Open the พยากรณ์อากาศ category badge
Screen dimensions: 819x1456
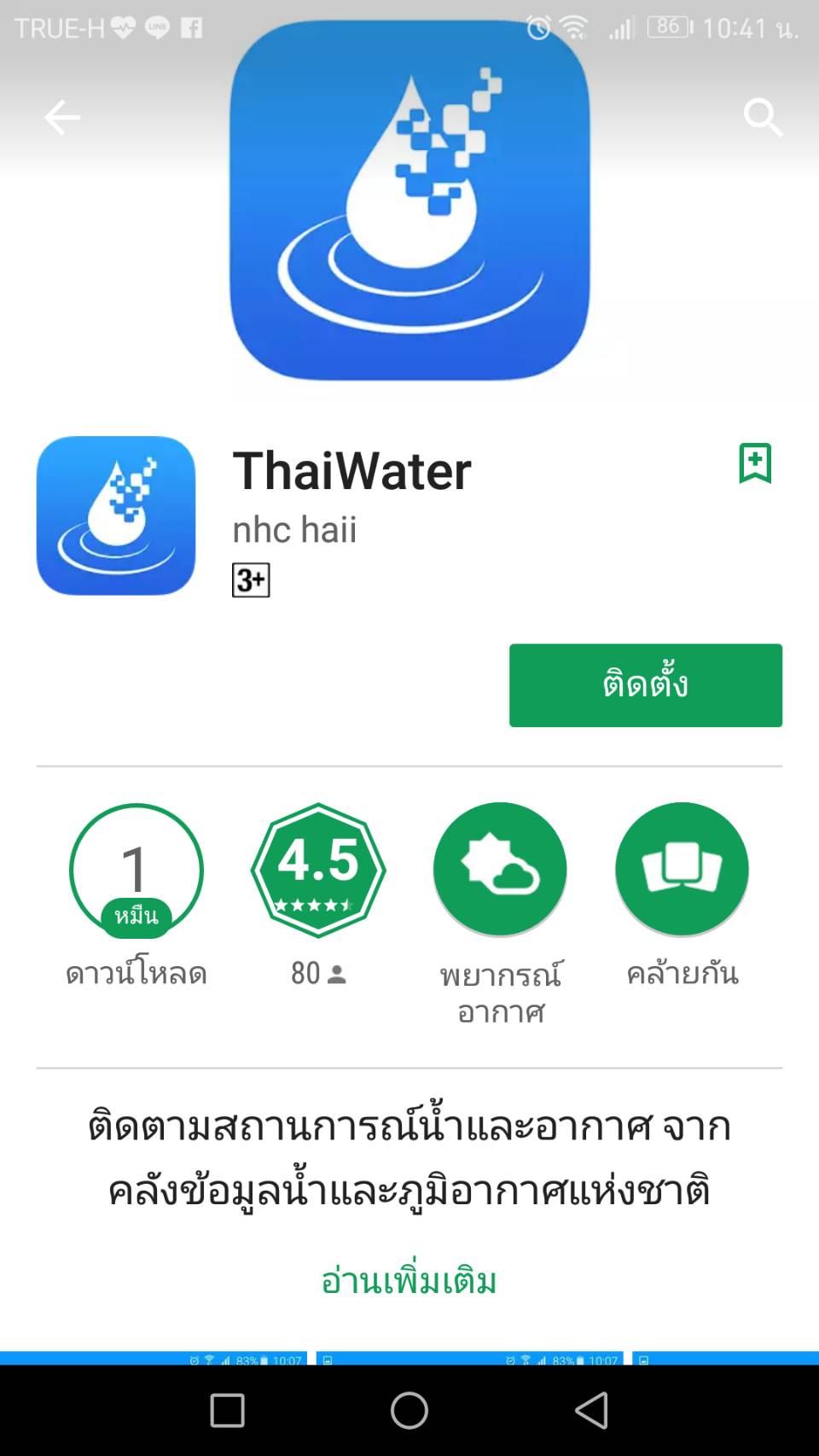click(500, 869)
